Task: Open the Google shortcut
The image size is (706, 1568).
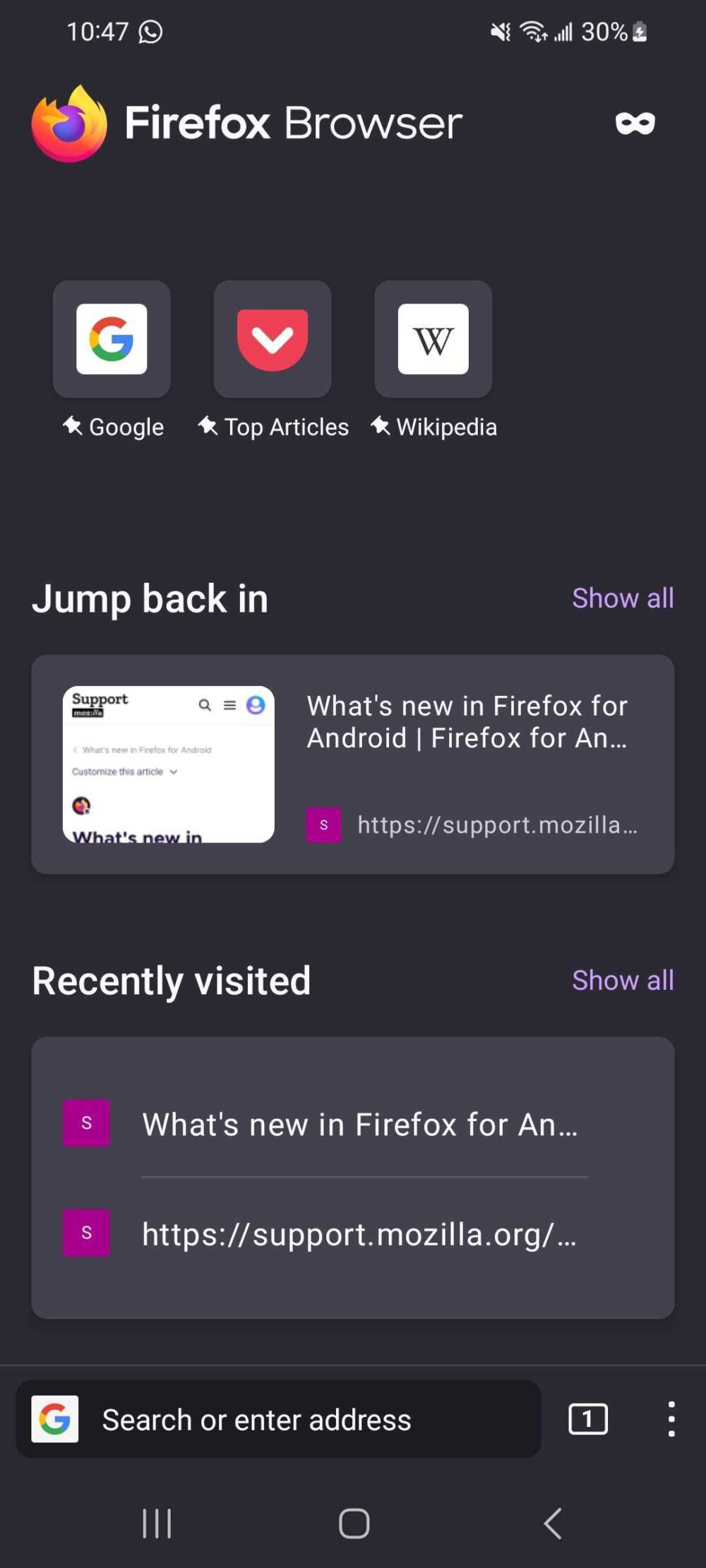Action: (x=112, y=339)
